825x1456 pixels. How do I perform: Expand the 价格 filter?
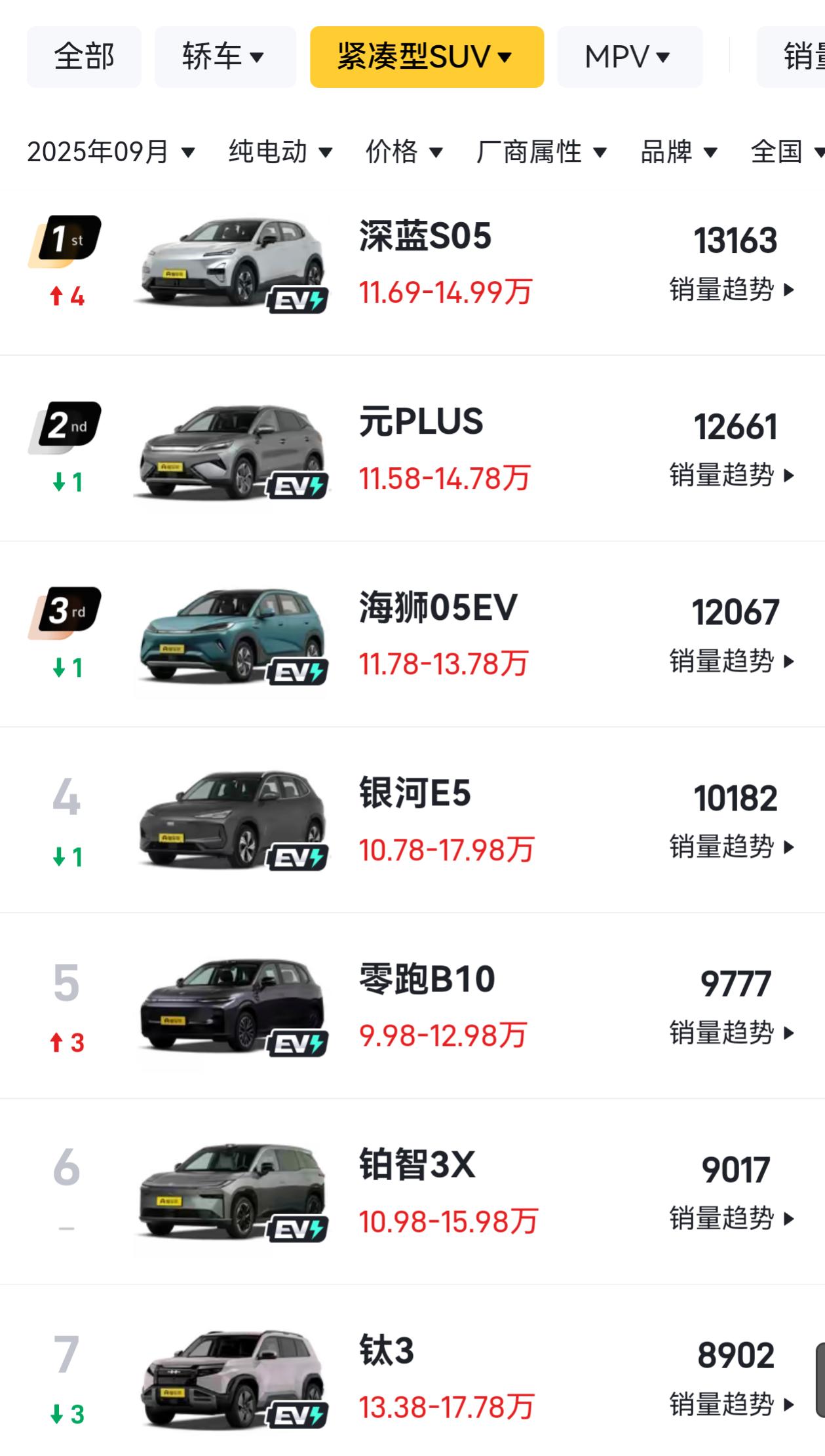click(x=404, y=152)
